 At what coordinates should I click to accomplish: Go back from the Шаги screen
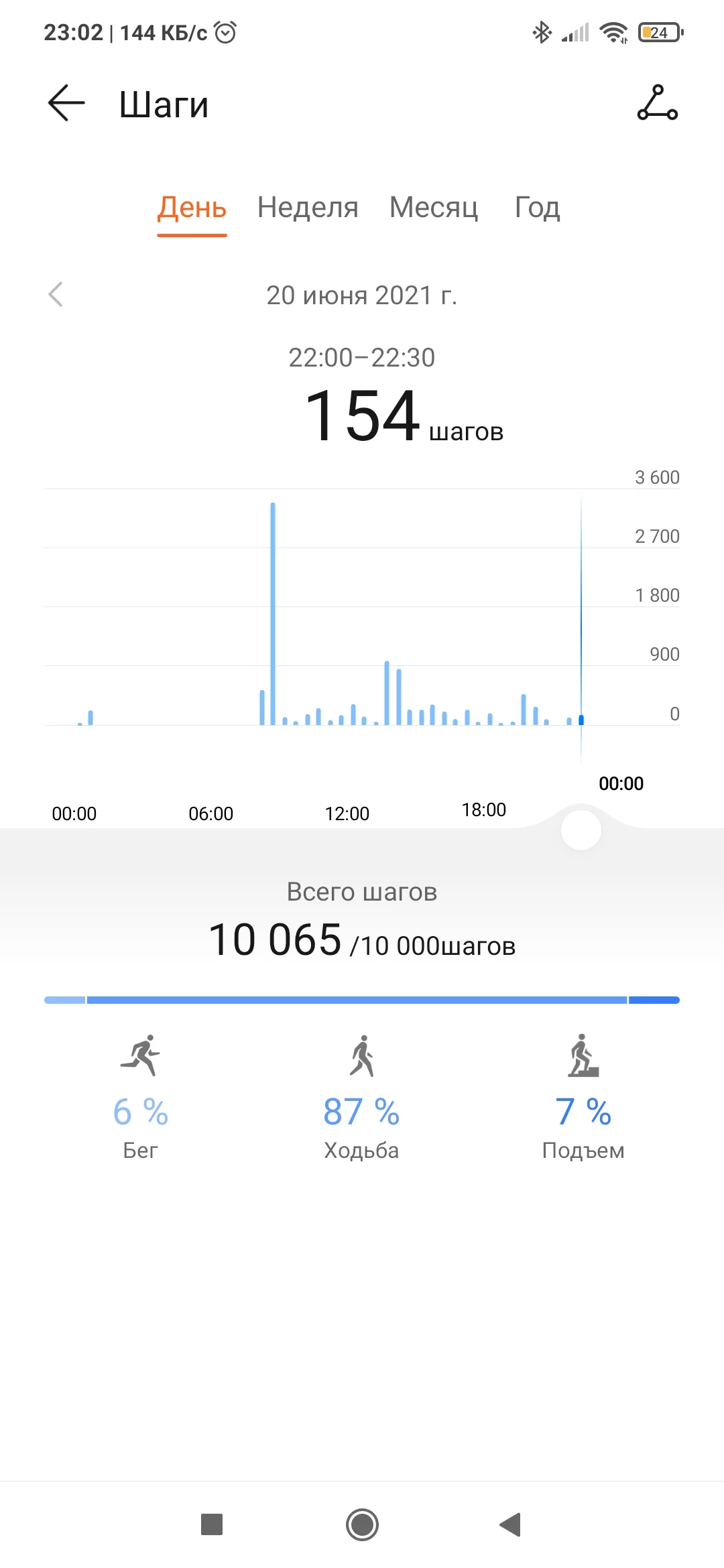[66, 103]
